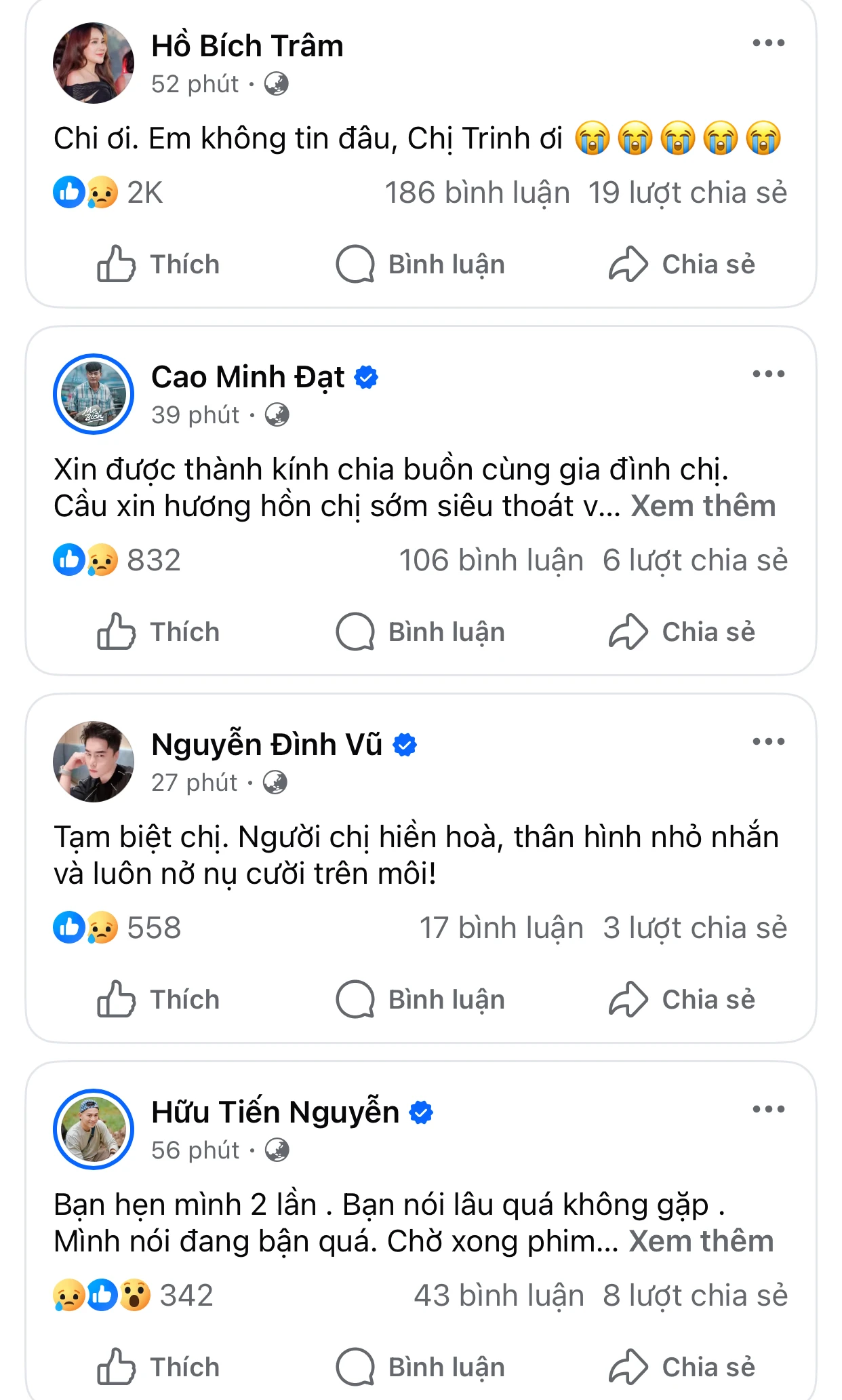Screen dimensions: 842x1400
Task: Expand Hữu Tiến Nguyễn's post with Xem thêm
Action: pyautogui.click(x=700, y=1241)
